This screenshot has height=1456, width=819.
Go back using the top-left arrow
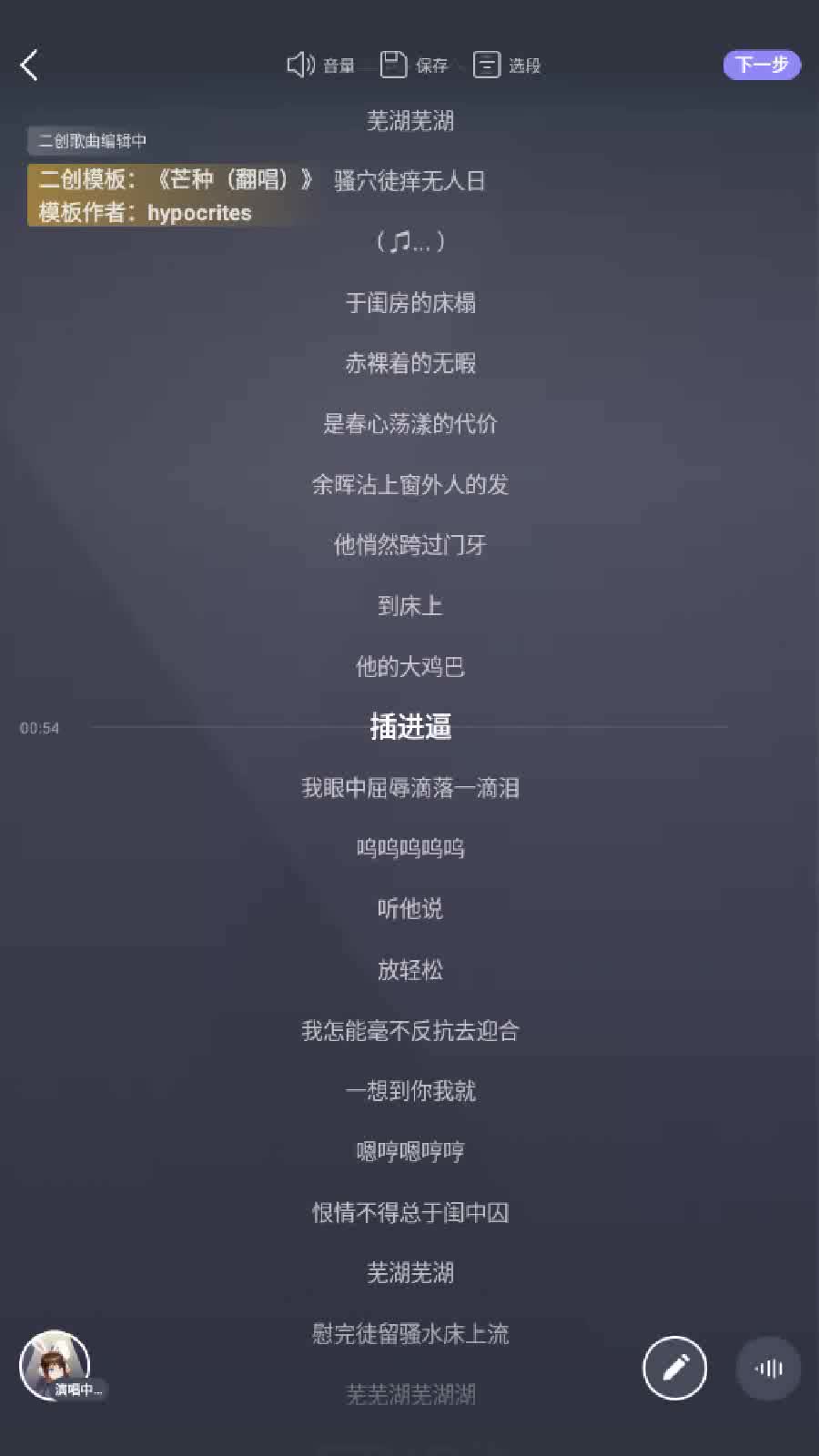[x=29, y=66]
